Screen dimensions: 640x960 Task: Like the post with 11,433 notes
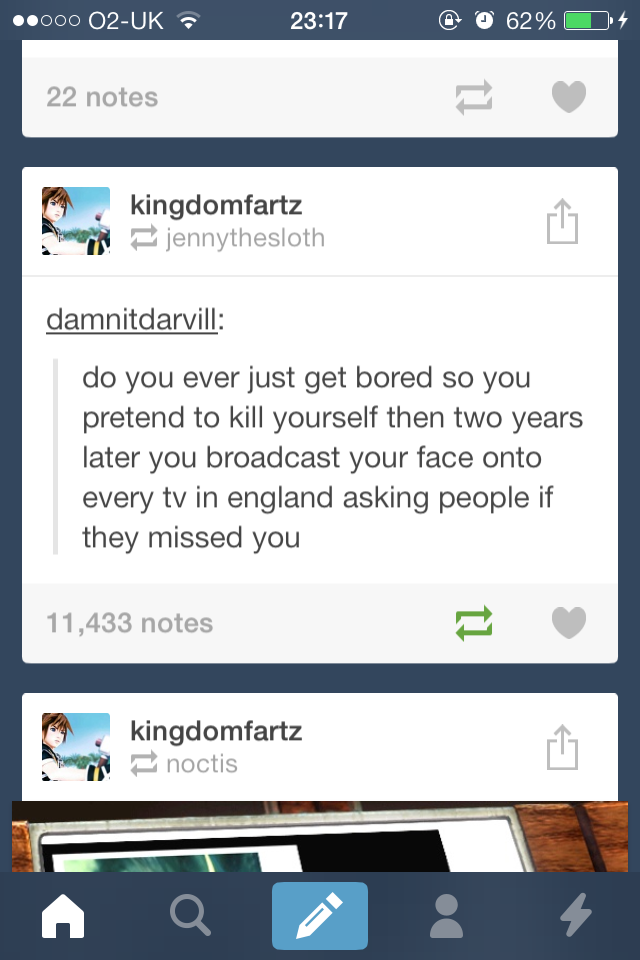point(568,623)
